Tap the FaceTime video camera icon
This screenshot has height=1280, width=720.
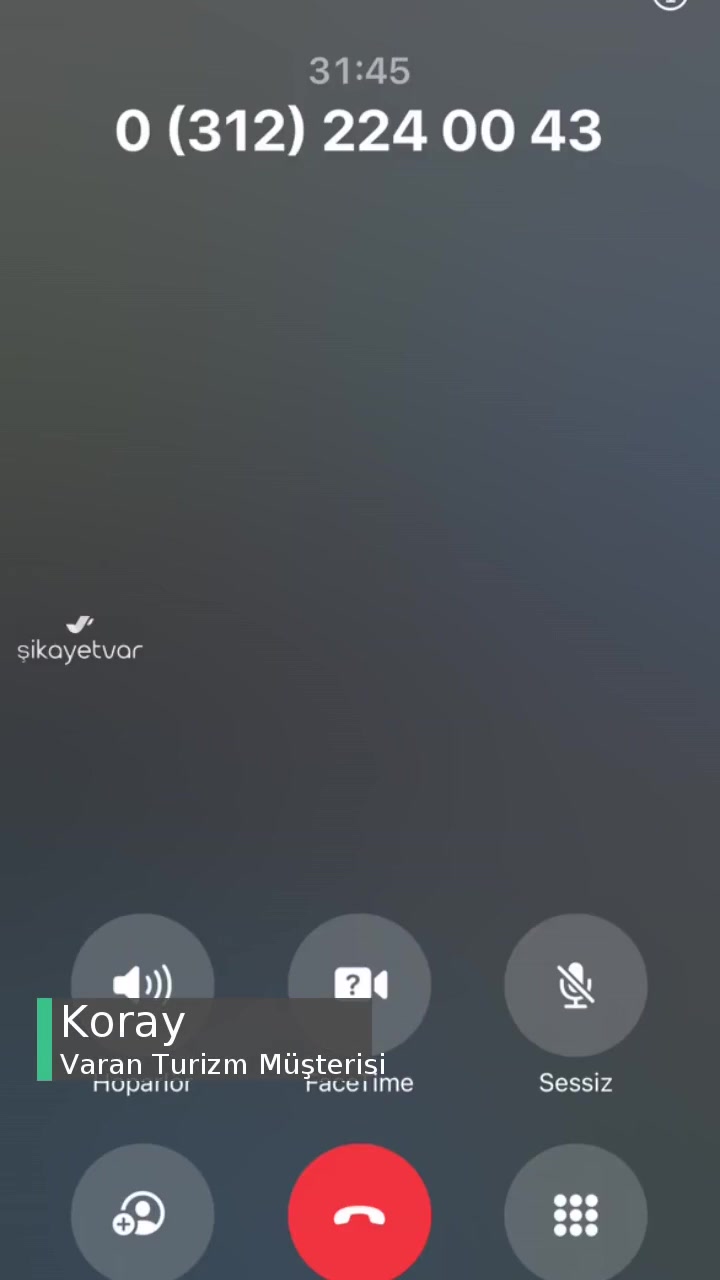click(x=359, y=984)
